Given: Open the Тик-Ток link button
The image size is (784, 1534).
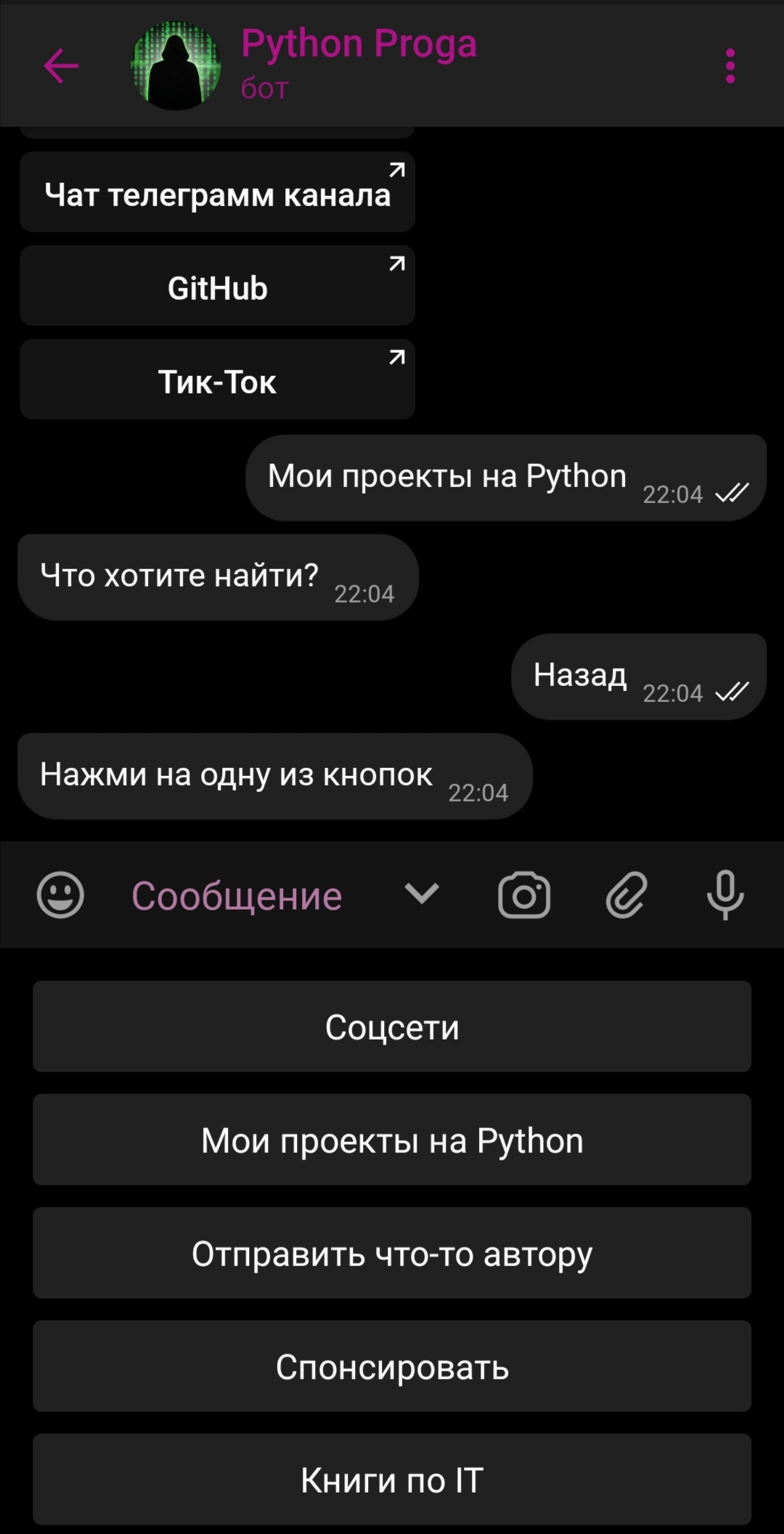Looking at the screenshot, I should pyautogui.click(x=217, y=380).
